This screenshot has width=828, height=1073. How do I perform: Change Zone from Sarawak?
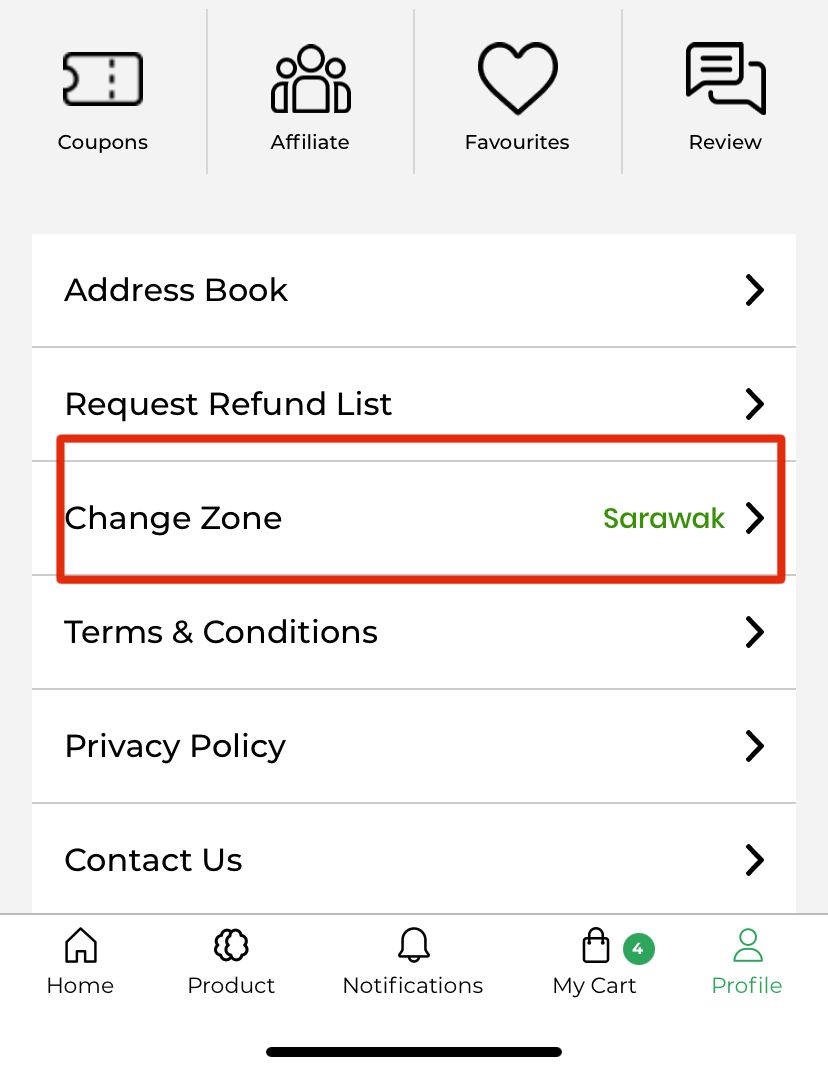point(413,518)
